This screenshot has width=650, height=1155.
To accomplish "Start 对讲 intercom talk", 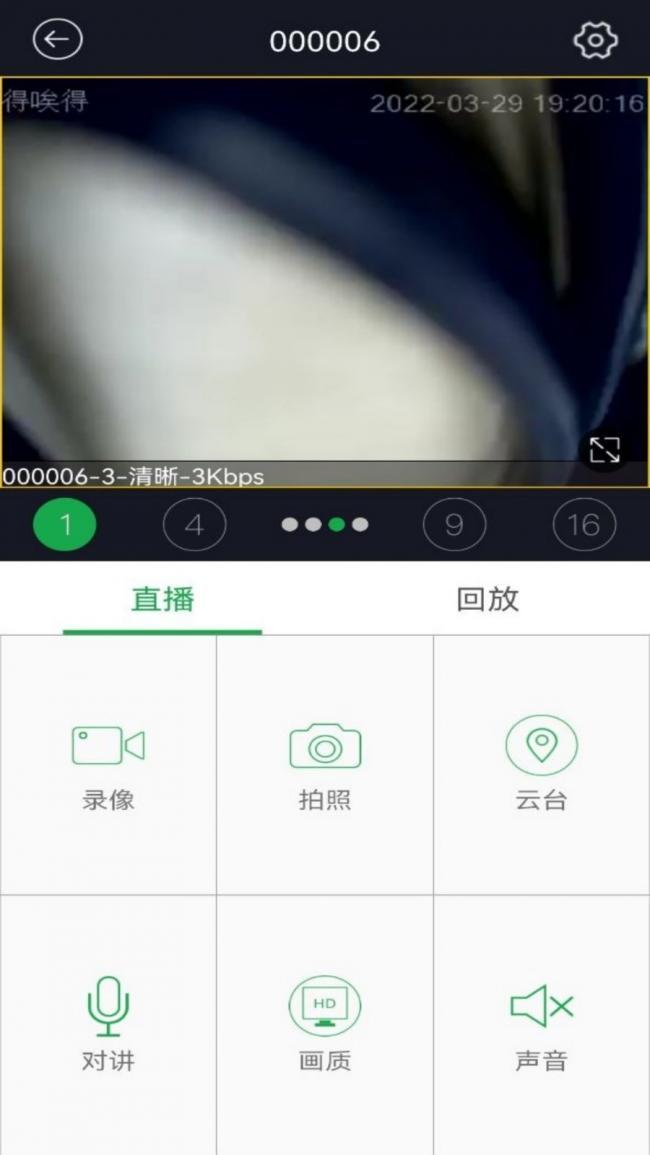I will (x=108, y=1024).
